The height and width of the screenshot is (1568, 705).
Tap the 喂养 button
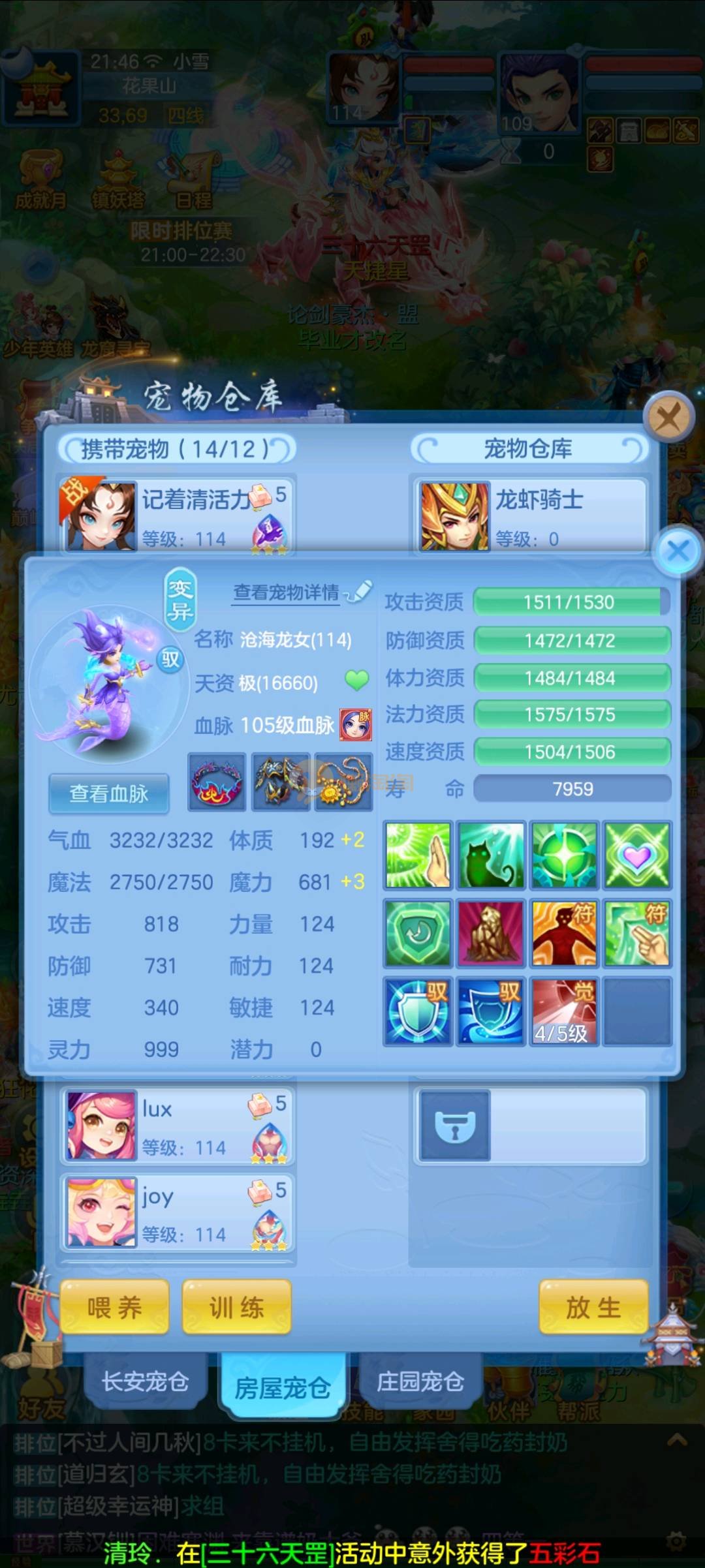point(114,1307)
